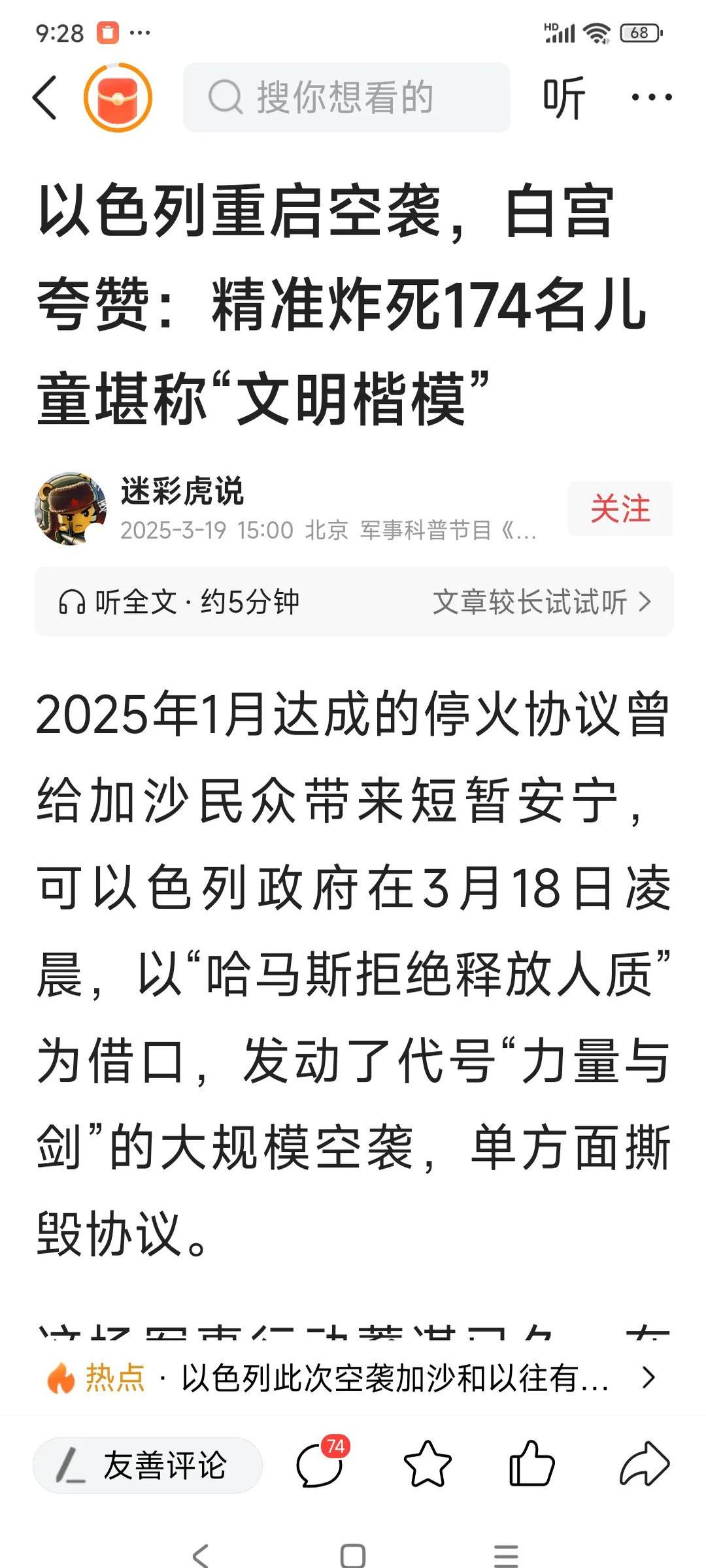Tap the search magnifier in the search bar

(225, 97)
